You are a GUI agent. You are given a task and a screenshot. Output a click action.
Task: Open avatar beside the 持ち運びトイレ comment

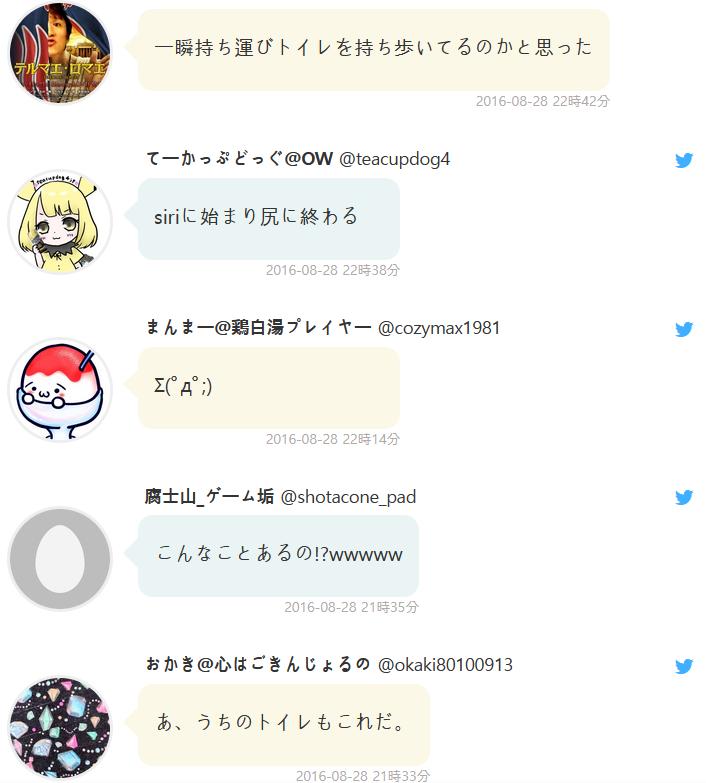pos(60,53)
